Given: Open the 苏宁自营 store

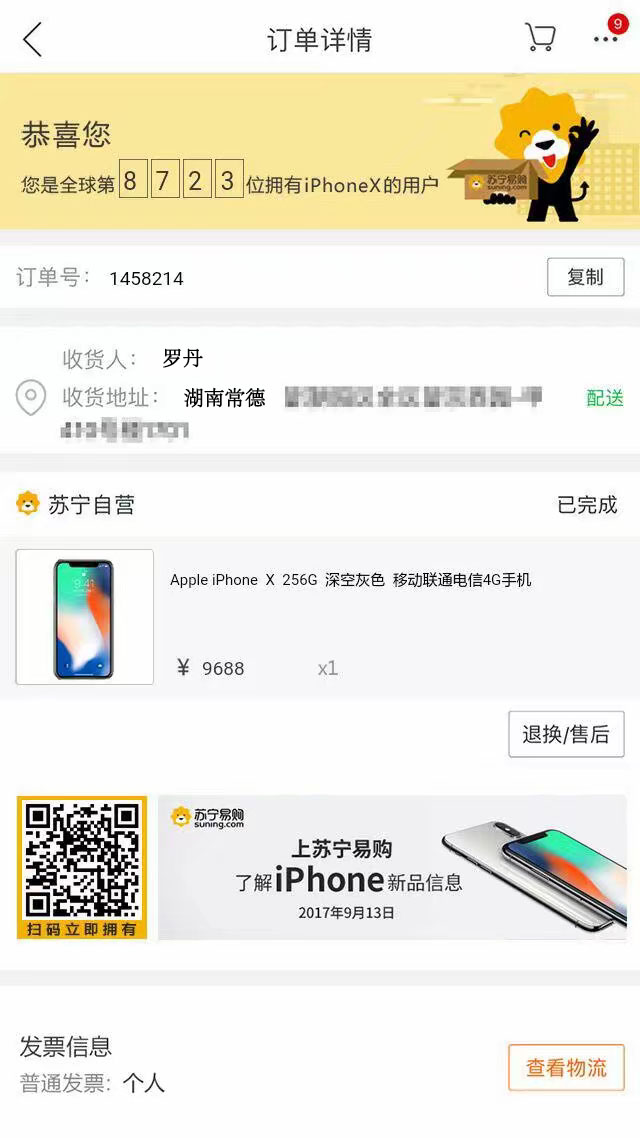Looking at the screenshot, I should click(x=75, y=504).
